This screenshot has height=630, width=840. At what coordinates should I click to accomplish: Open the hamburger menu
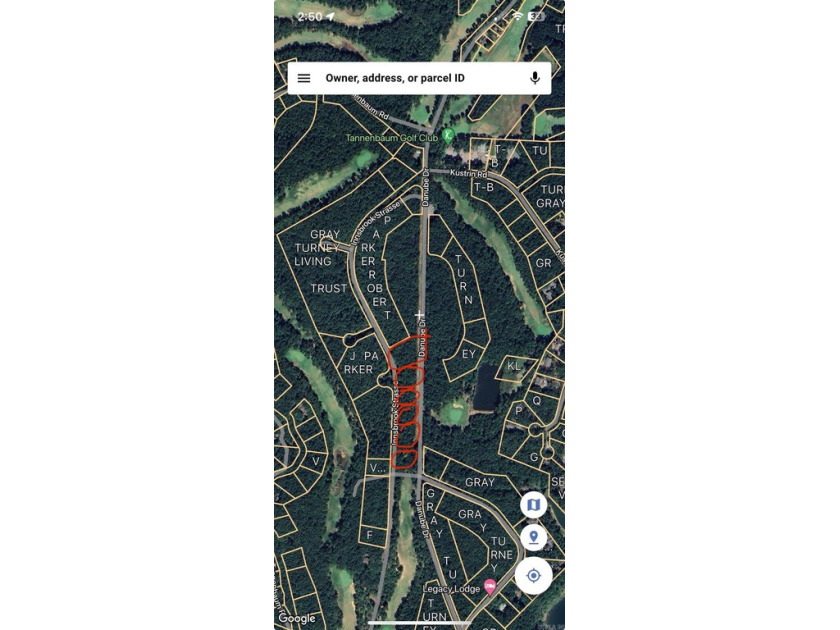click(304, 78)
